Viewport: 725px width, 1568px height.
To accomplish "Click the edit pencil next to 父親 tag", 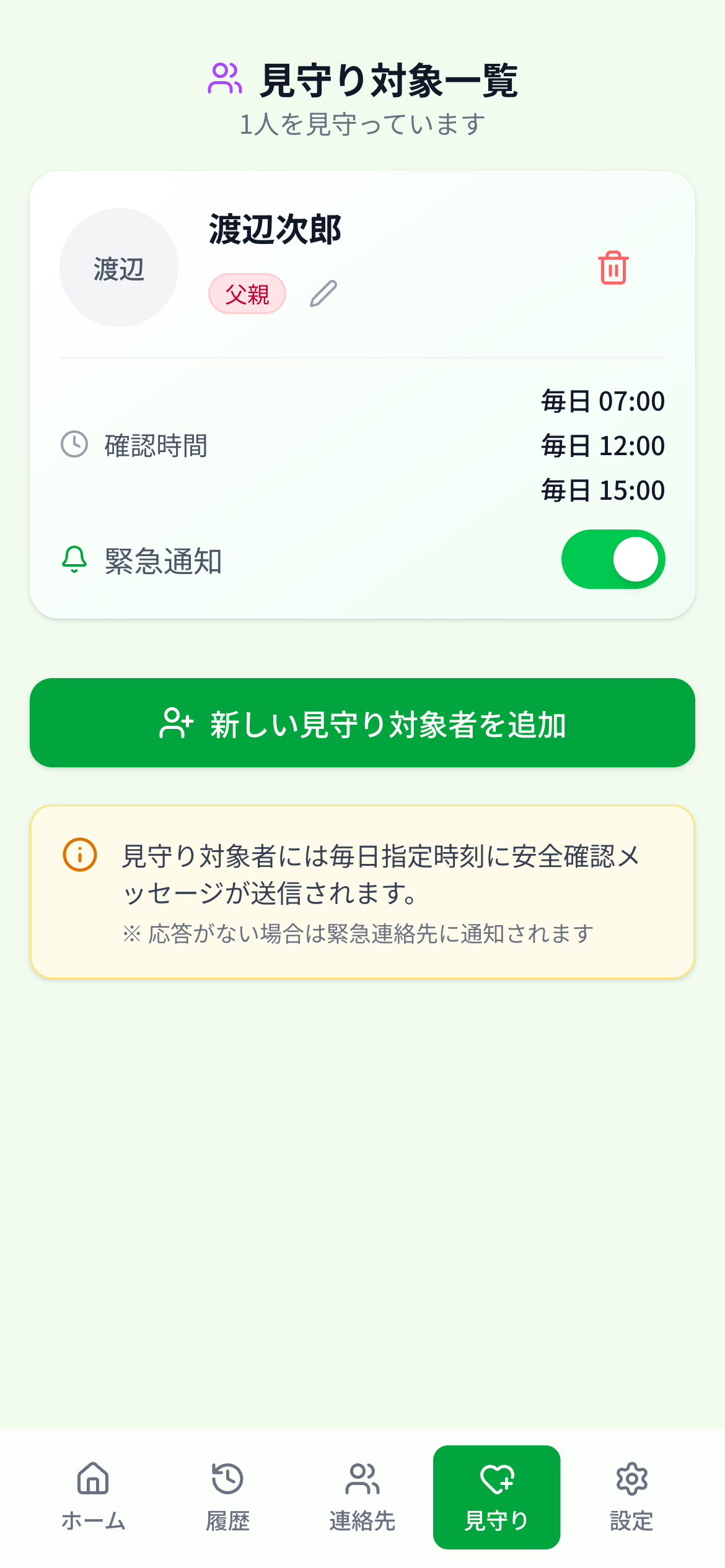I will pyautogui.click(x=325, y=294).
